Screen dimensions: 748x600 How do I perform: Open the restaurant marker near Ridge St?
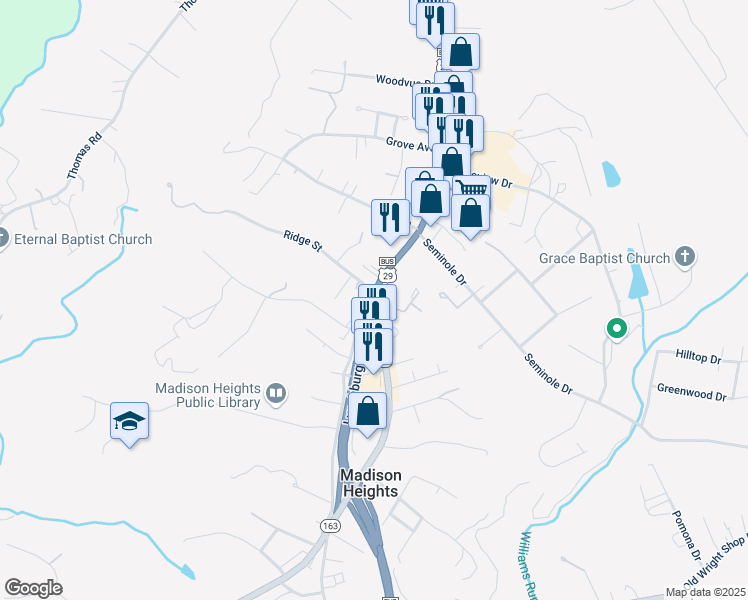click(390, 218)
